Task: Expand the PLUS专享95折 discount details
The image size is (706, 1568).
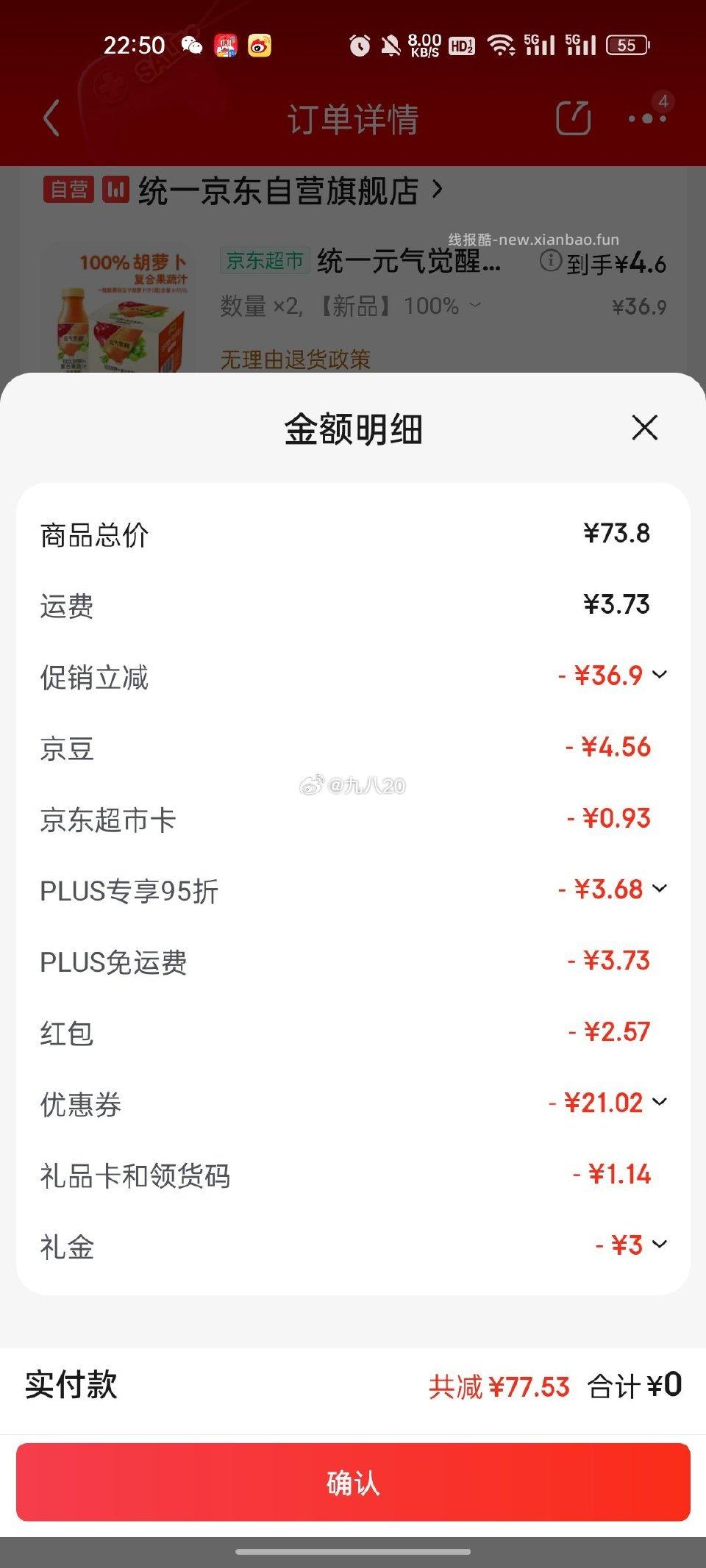Action: pos(660,889)
